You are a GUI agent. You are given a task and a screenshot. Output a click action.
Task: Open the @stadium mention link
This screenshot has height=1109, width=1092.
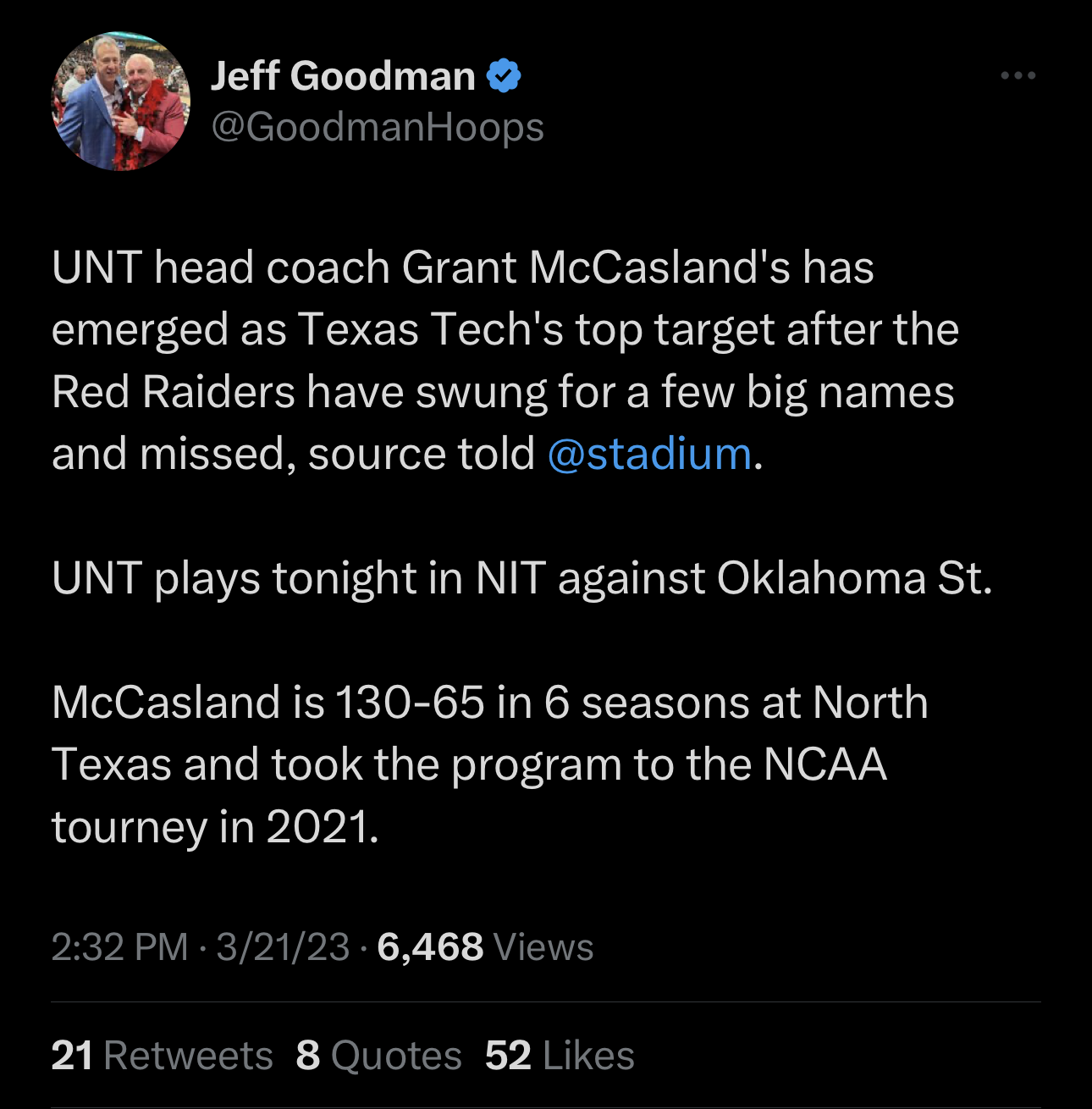coord(649,454)
